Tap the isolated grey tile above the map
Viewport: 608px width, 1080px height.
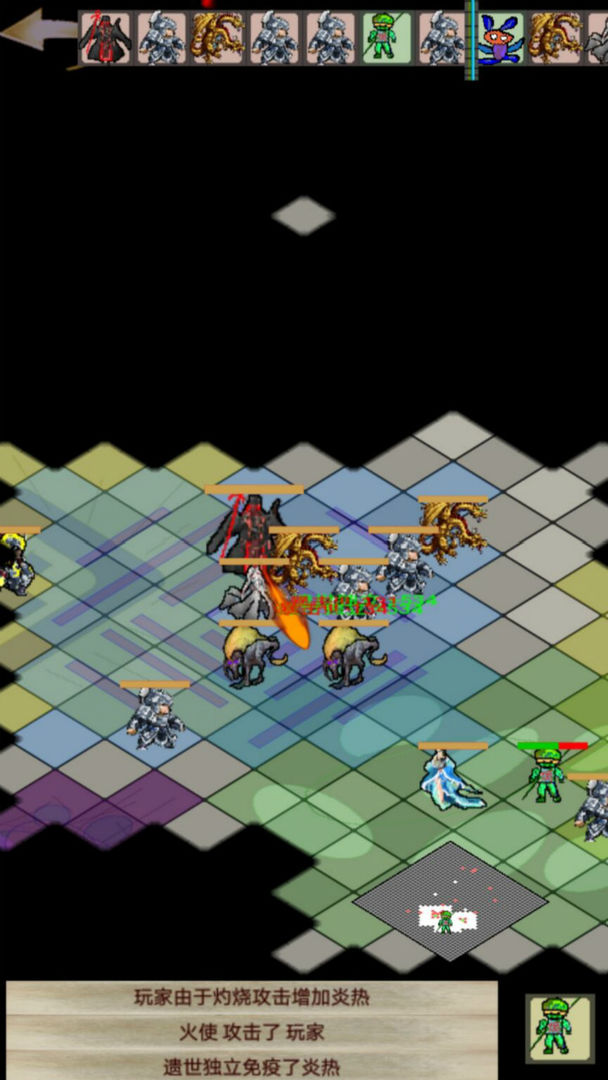point(303,215)
